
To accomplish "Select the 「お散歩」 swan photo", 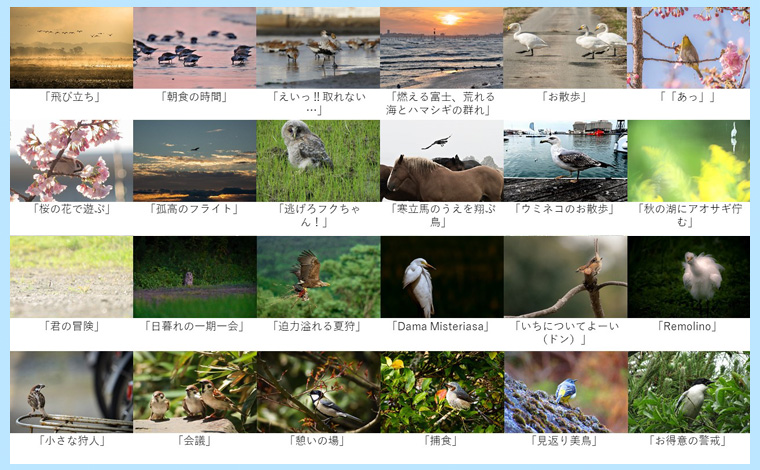I will click(565, 48).
